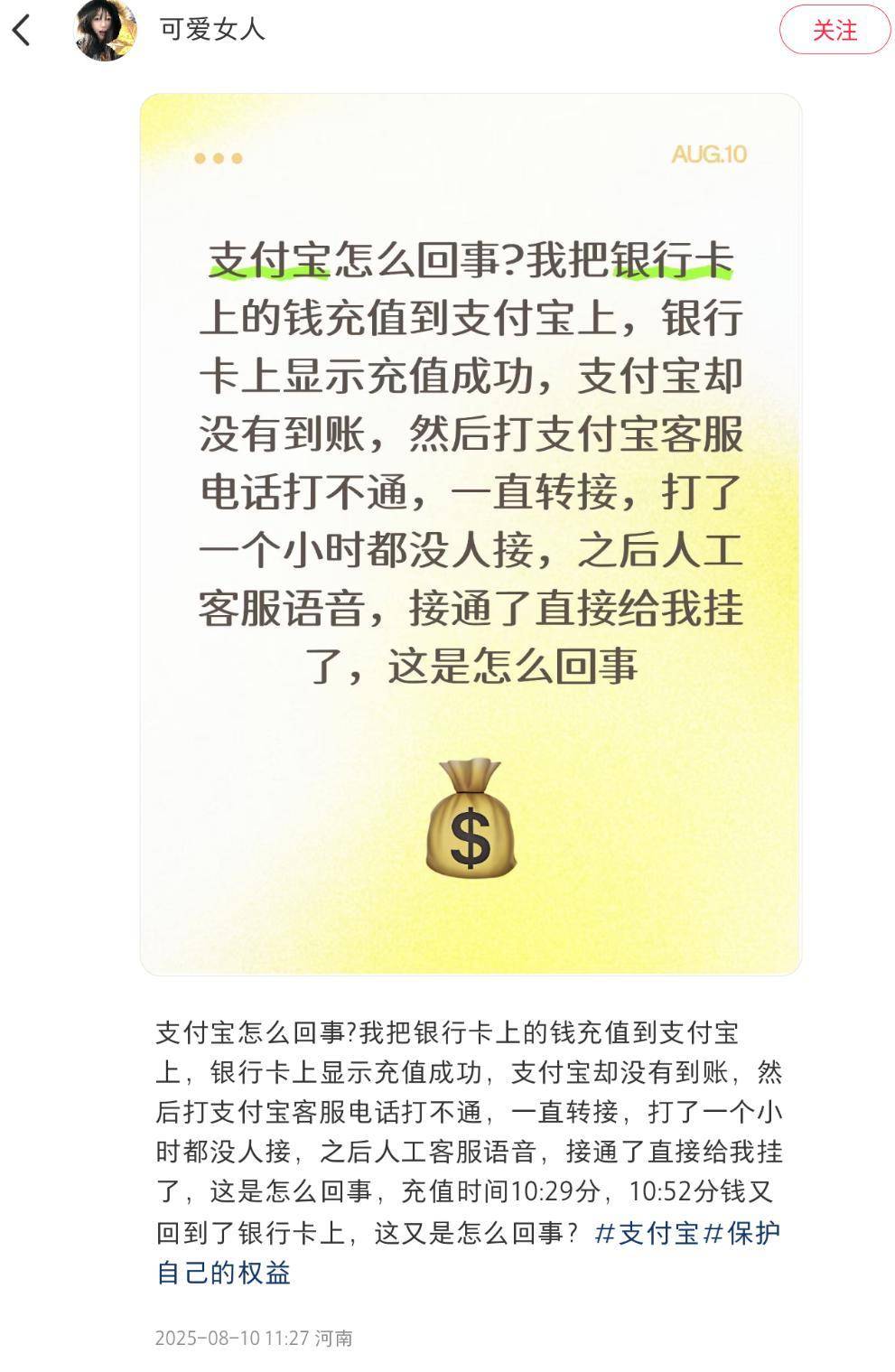The image size is (895, 1372).
Task: Open the #支付宝 hashtag
Action: (647, 1233)
